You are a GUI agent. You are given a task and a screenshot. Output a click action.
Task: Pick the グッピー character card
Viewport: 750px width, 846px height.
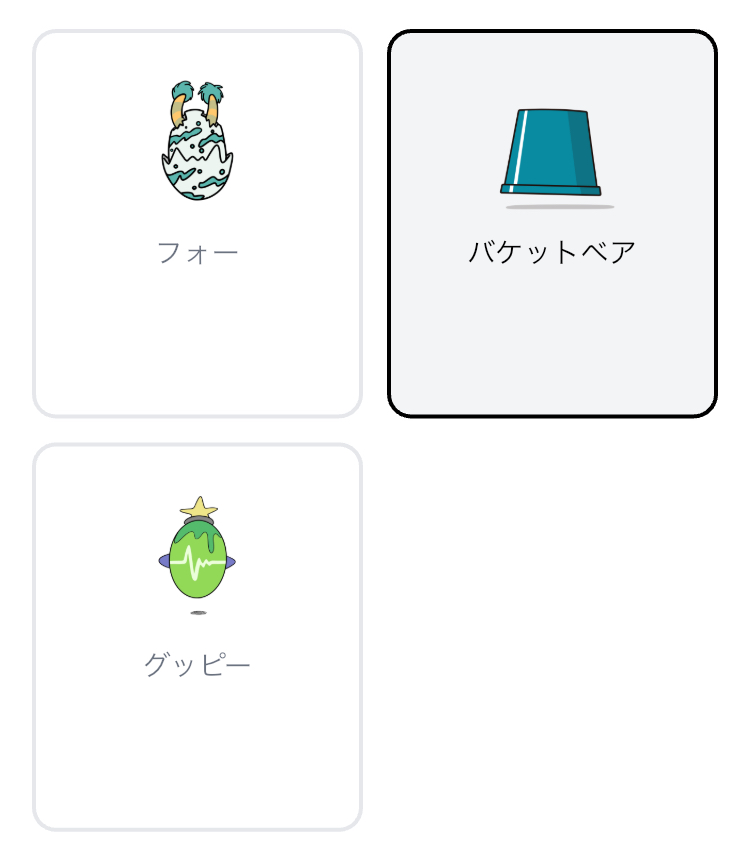click(197, 637)
